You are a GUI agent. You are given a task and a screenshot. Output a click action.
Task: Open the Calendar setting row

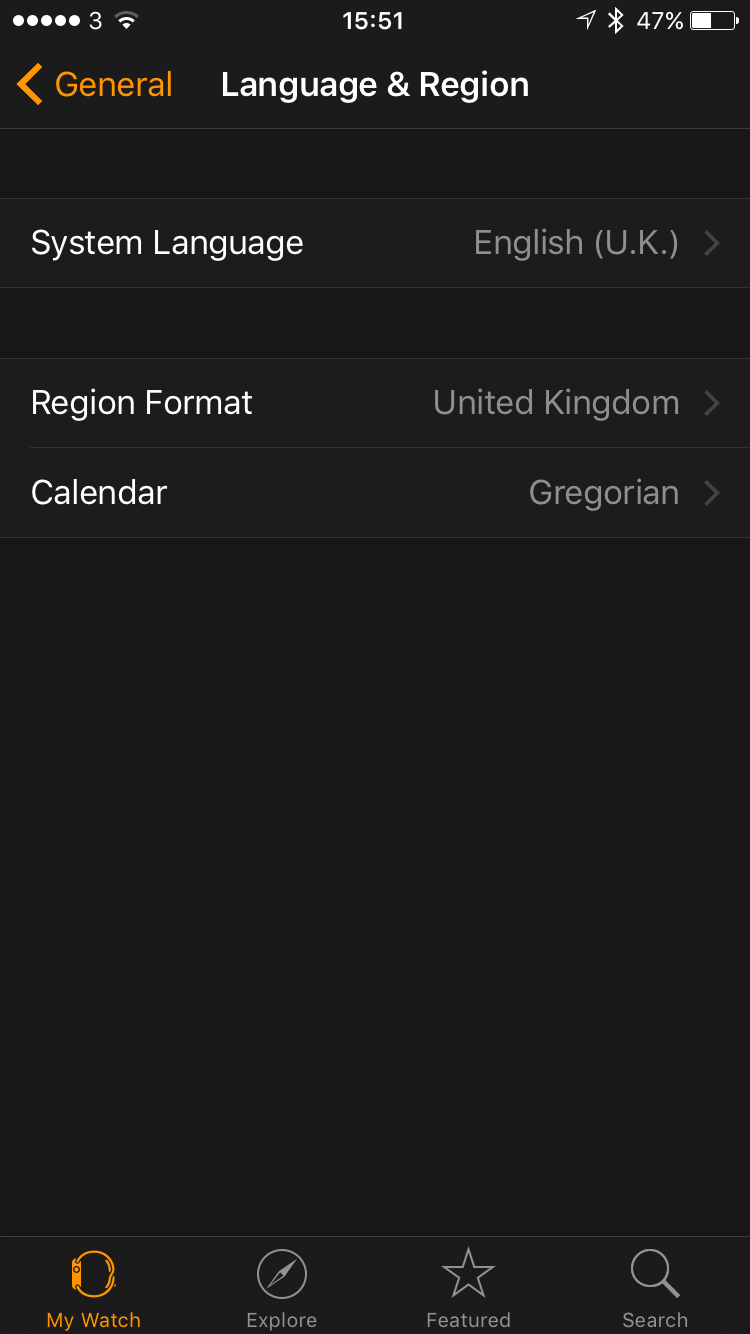(x=375, y=493)
